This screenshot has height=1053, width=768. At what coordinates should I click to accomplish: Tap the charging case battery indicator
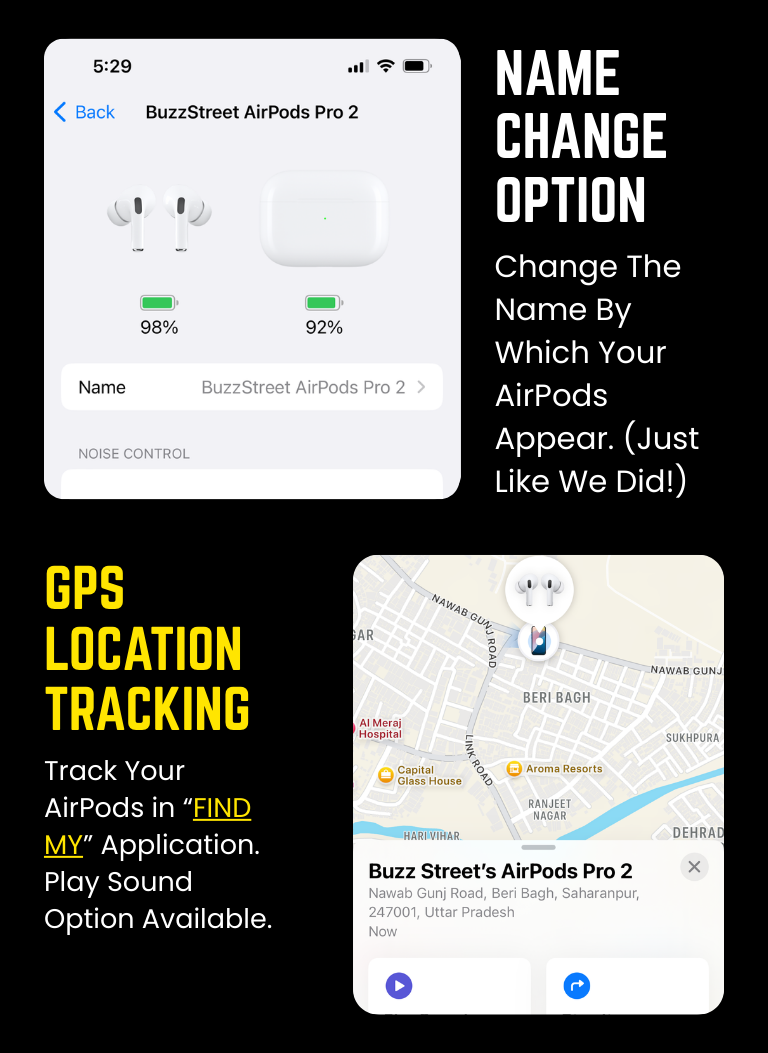[x=323, y=300]
